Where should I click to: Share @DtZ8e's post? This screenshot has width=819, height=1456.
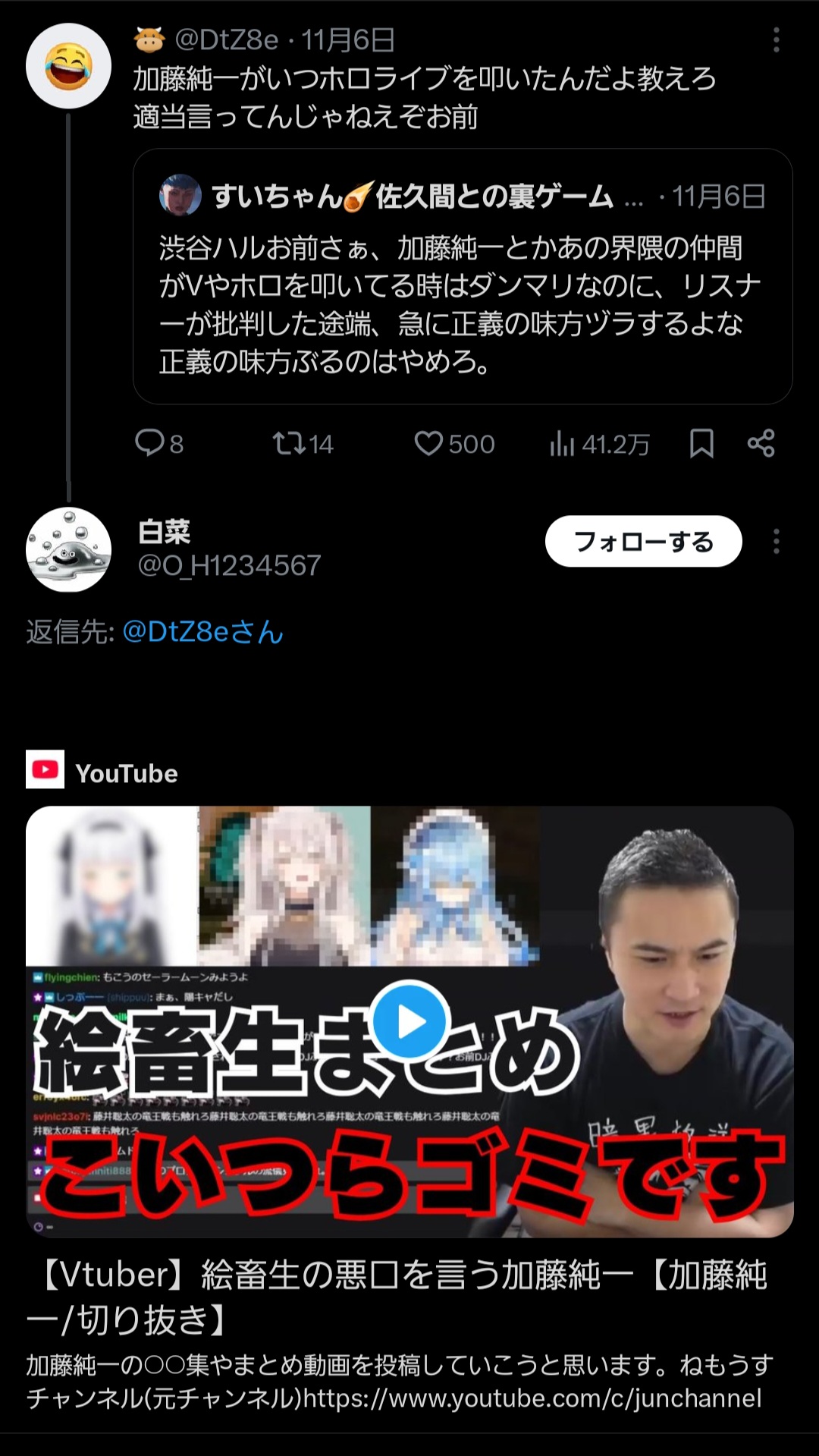[x=761, y=443]
